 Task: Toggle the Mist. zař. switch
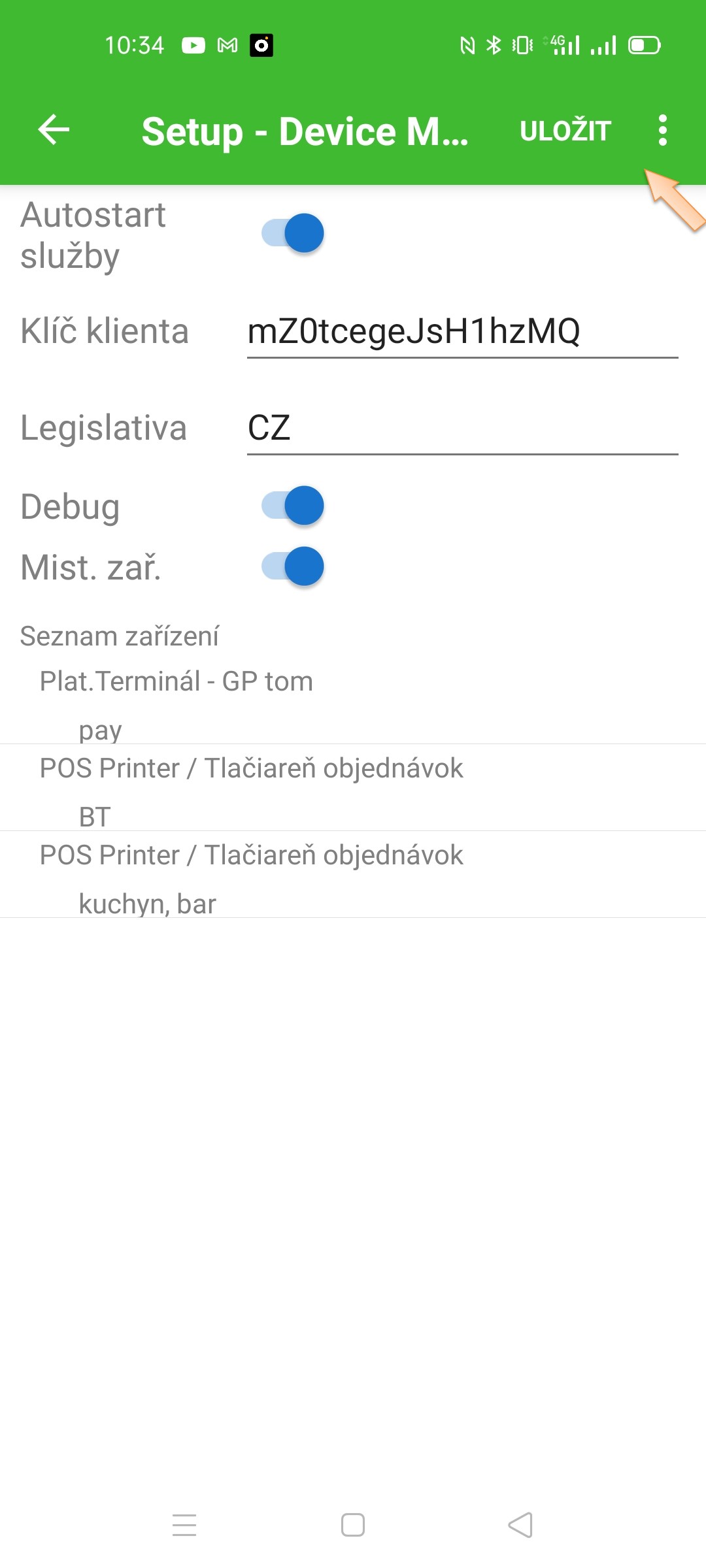point(293,566)
